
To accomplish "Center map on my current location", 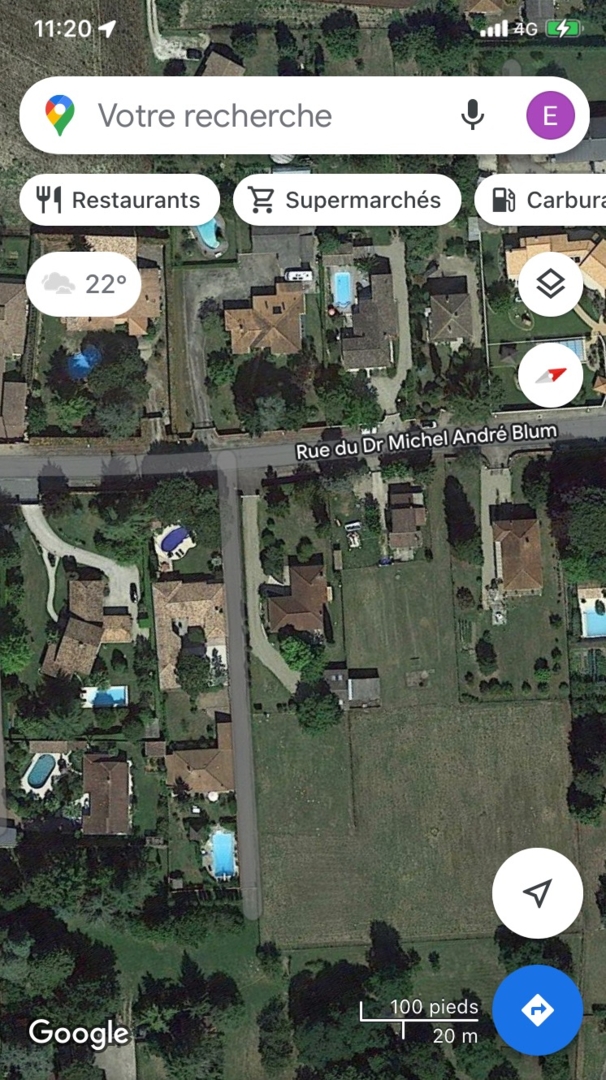I will point(538,893).
